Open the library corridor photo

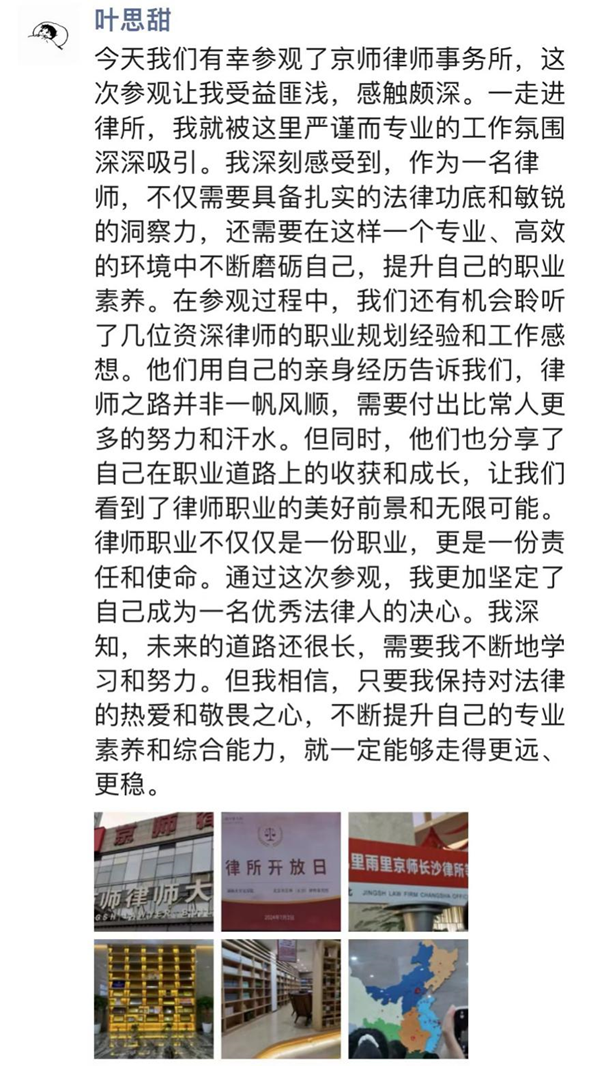point(281,999)
